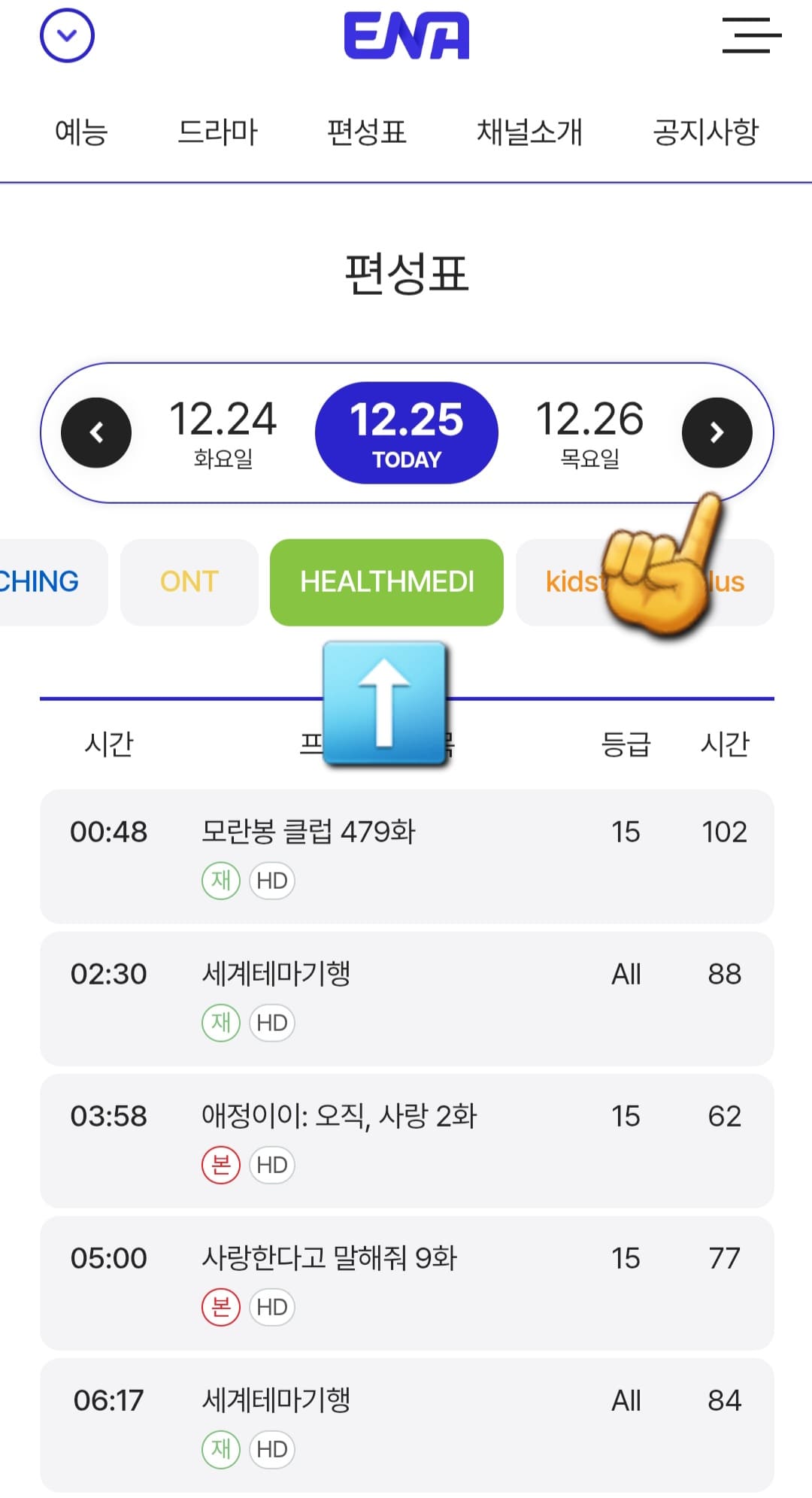The width and height of the screenshot is (812, 1498).
Task: Click the HD badge on 모란봉 클럽 479화
Action: [x=271, y=880]
